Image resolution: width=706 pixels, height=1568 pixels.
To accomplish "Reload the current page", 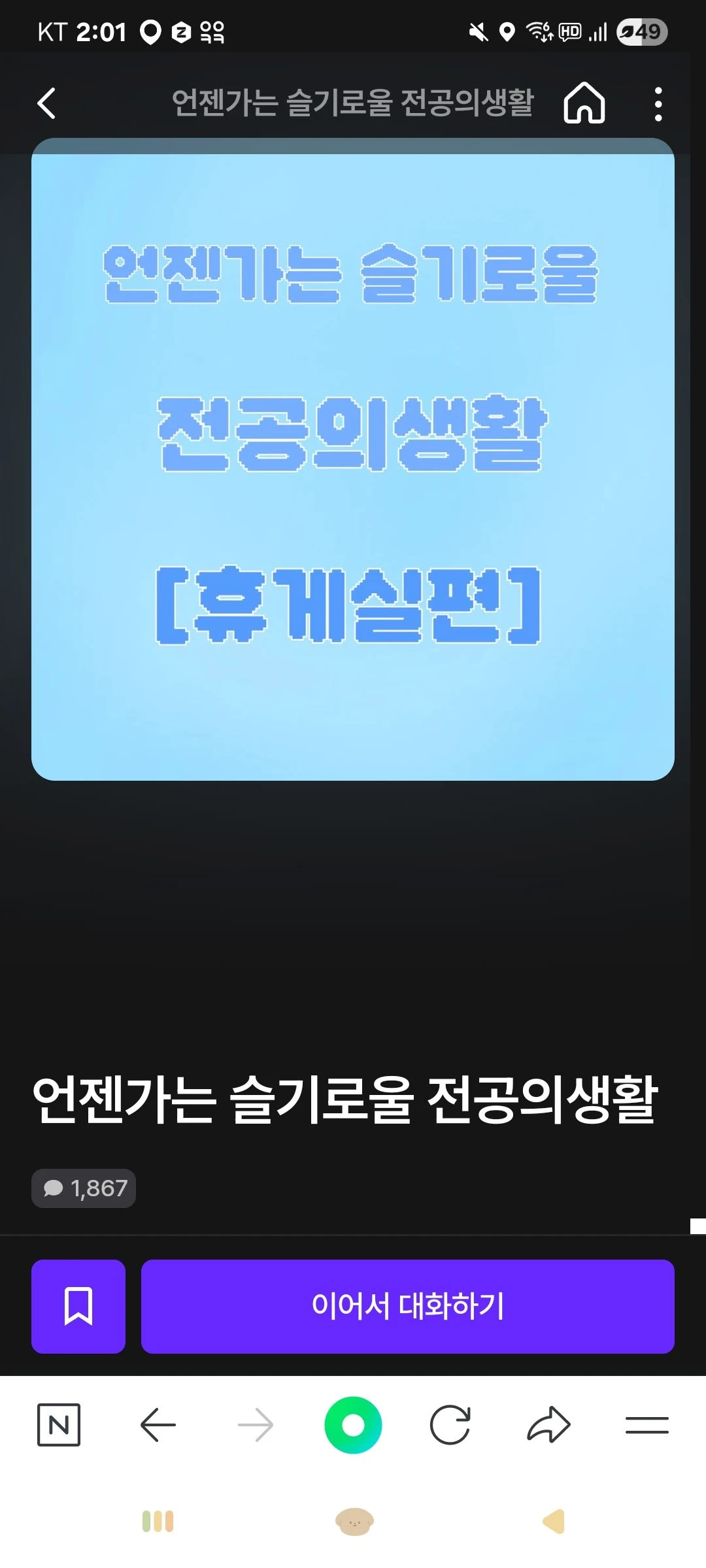I will [450, 1425].
